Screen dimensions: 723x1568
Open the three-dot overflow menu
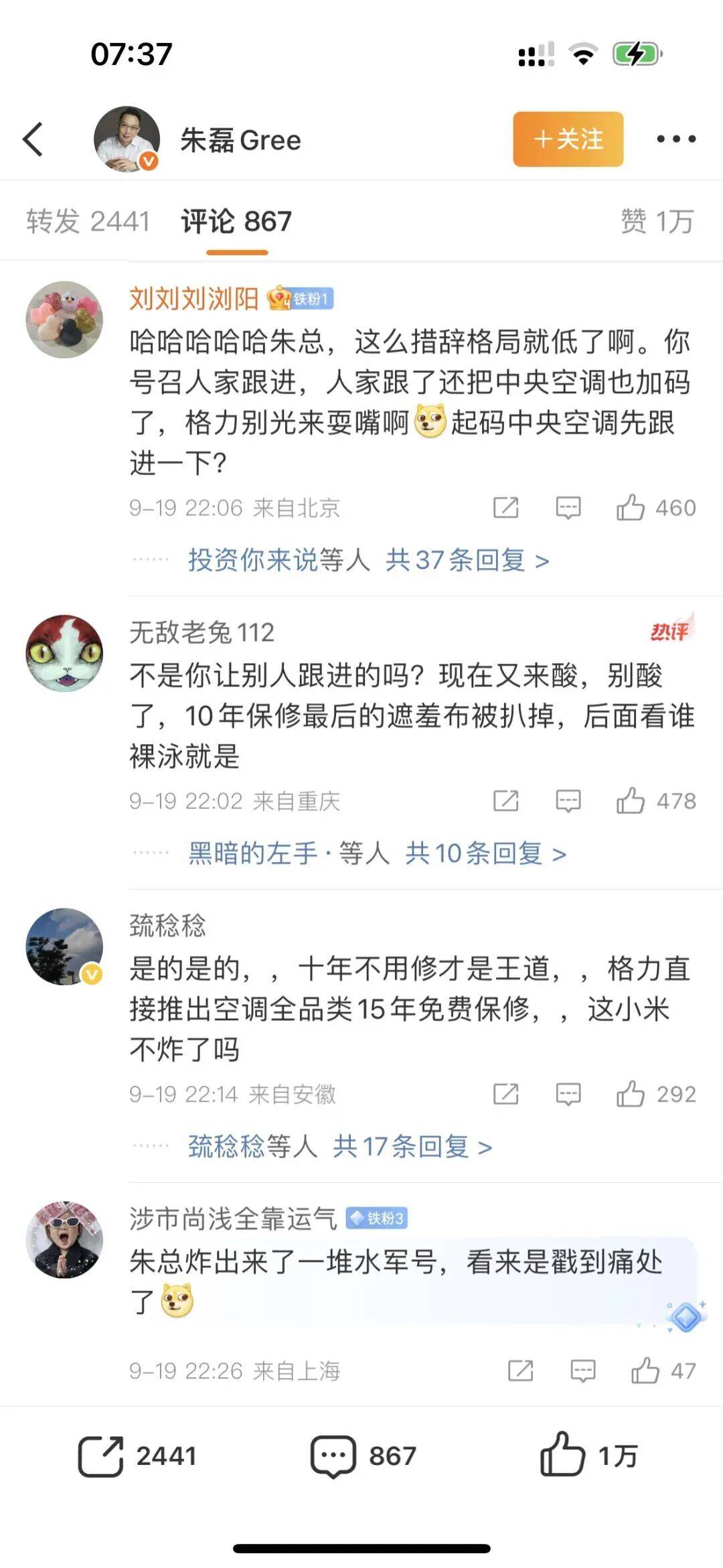click(x=675, y=139)
